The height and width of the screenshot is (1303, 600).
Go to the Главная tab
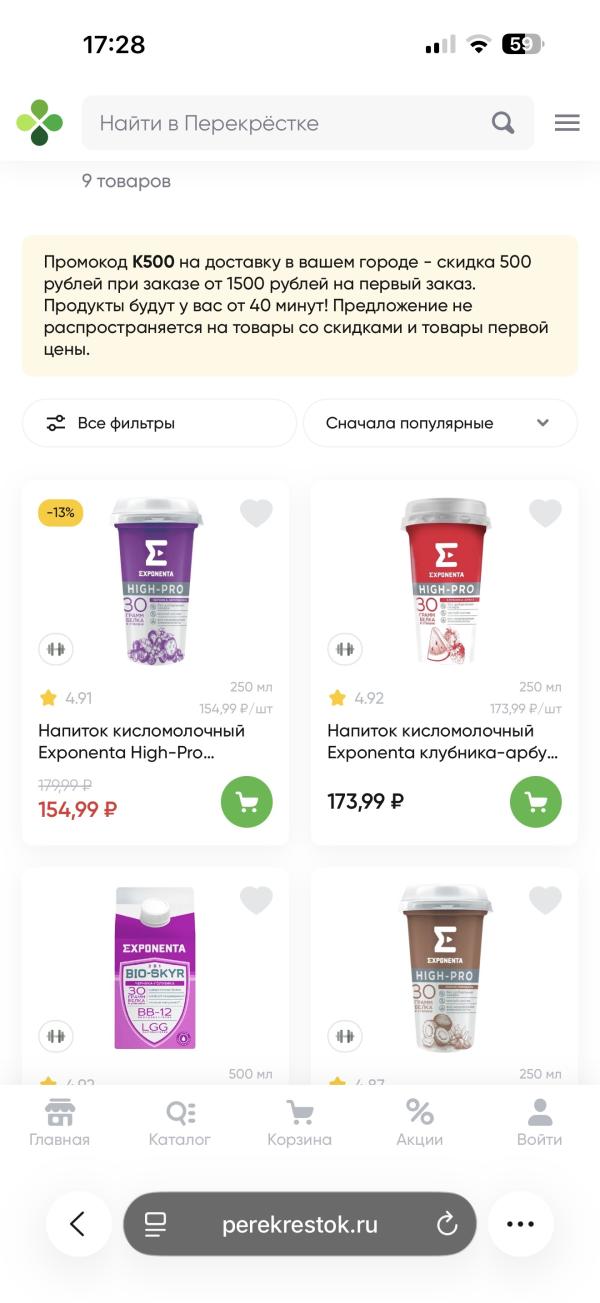[59, 1123]
